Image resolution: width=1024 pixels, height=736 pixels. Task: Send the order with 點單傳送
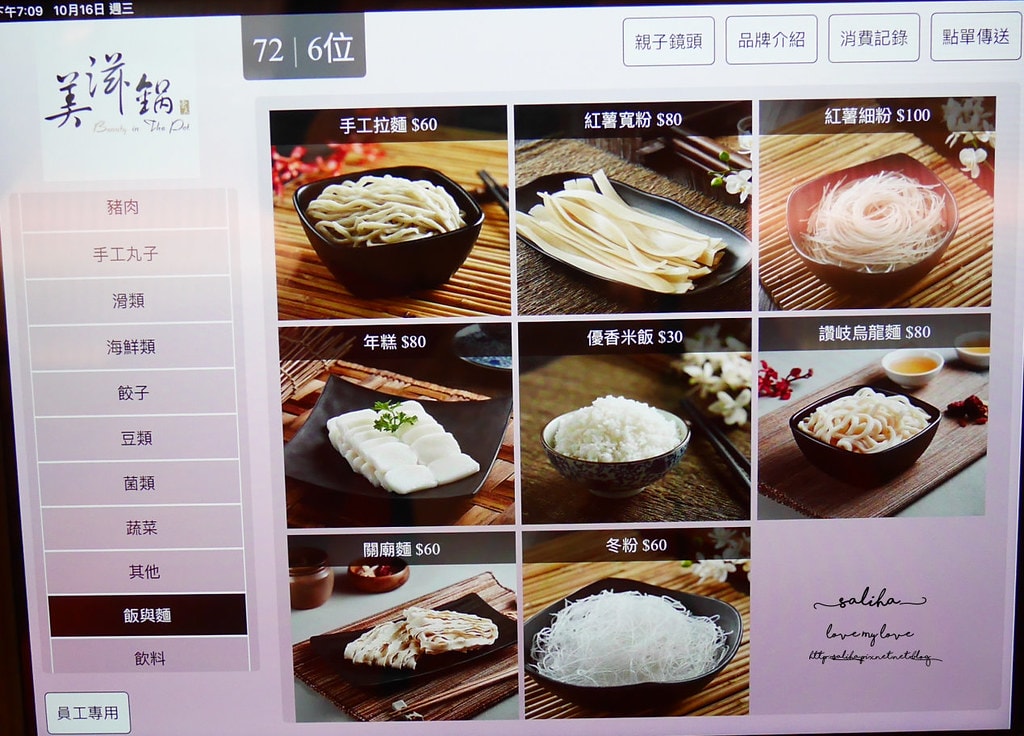coord(975,37)
